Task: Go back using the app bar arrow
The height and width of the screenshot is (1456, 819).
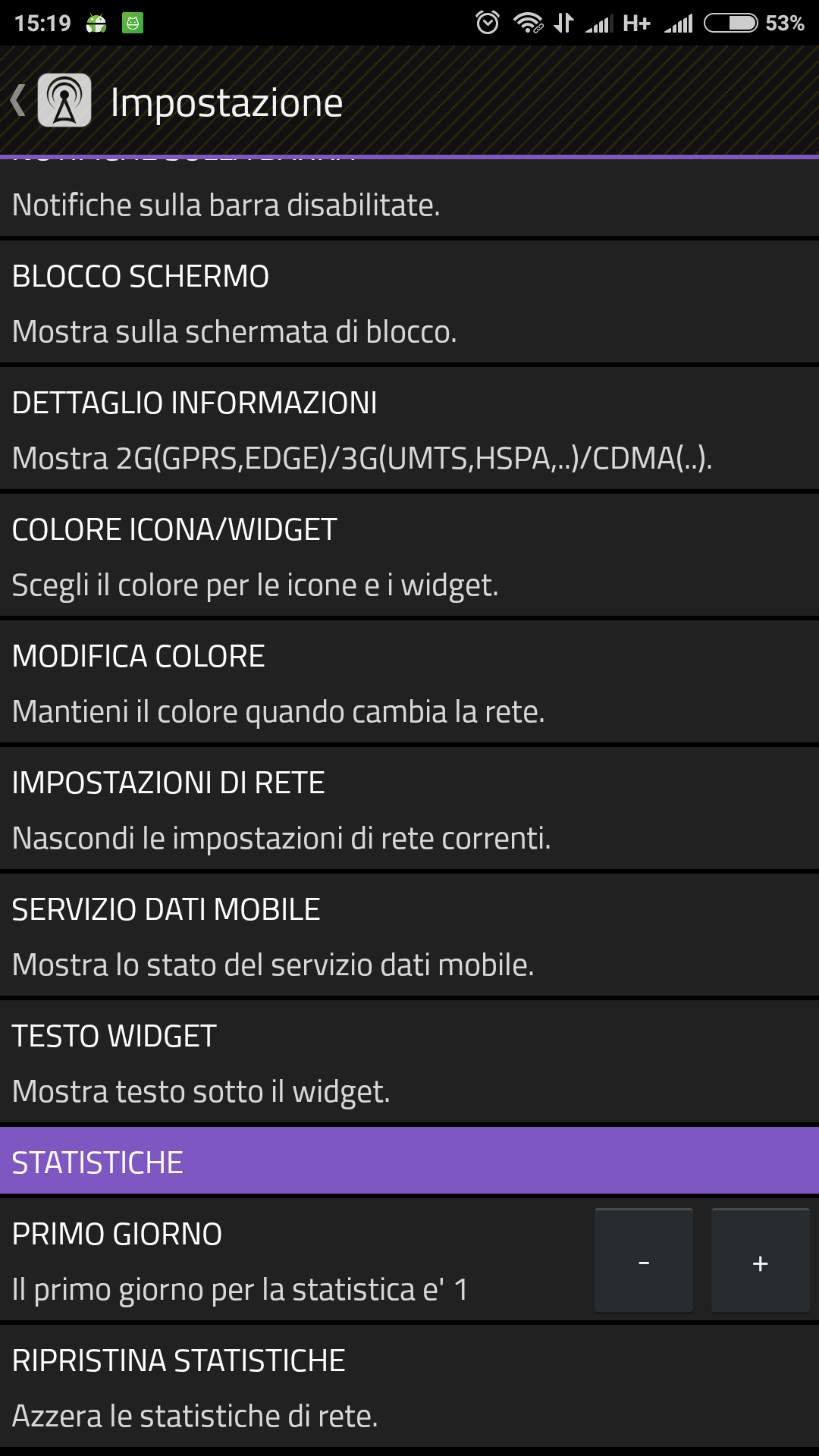Action: [x=18, y=100]
